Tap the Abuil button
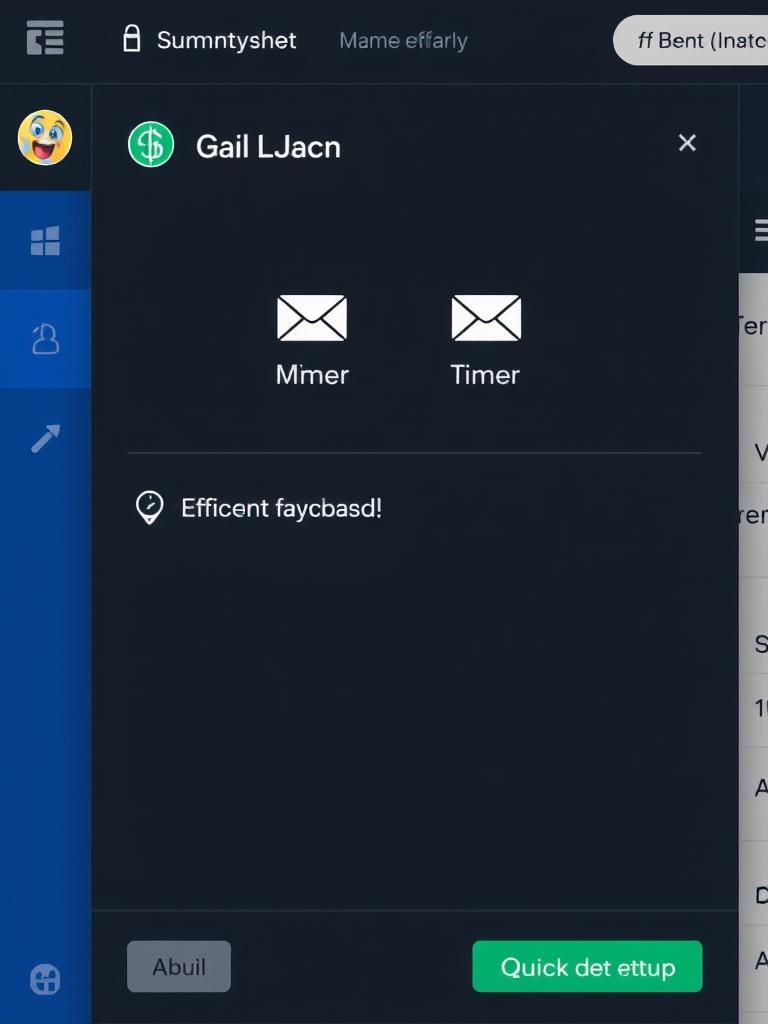768x1024 pixels. [179, 966]
